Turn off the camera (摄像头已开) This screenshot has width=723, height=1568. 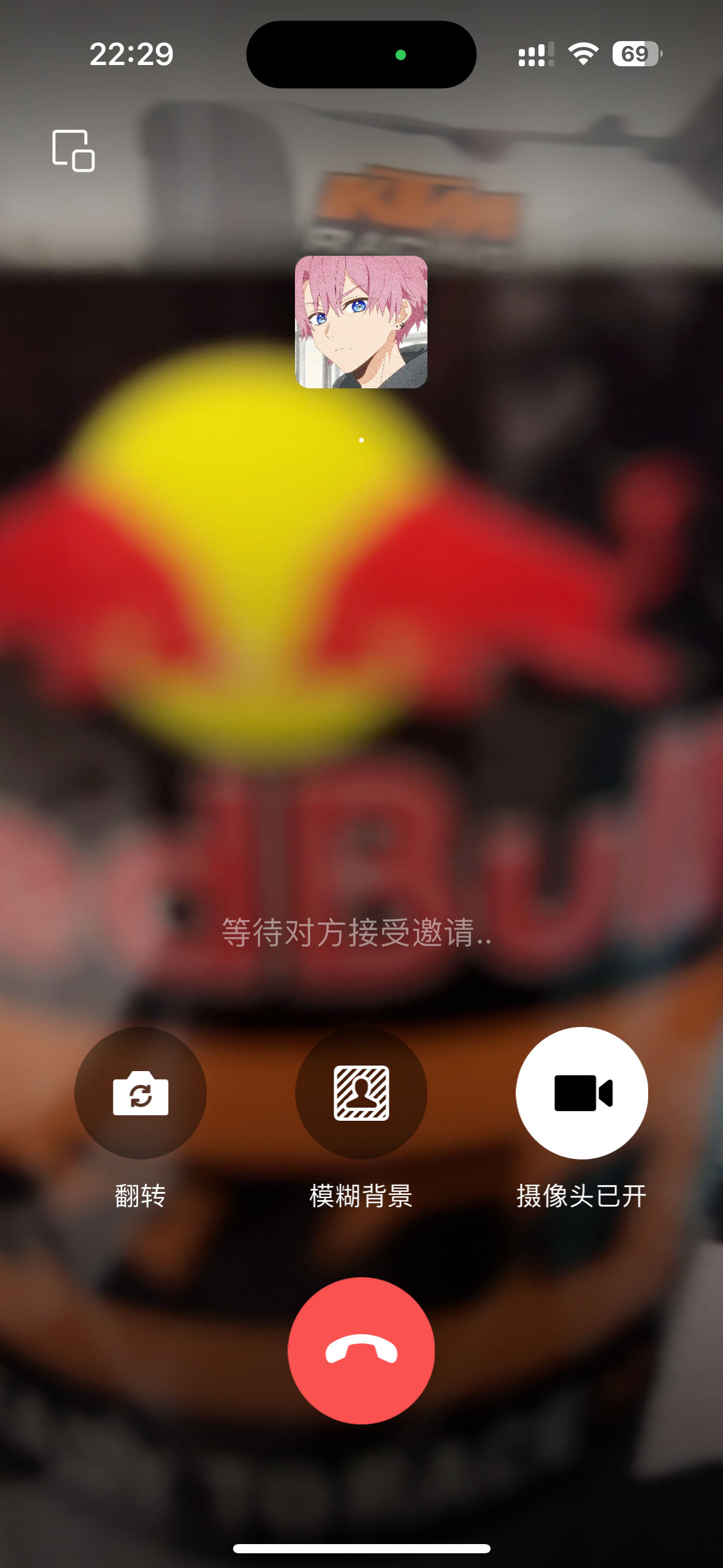tap(582, 1093)
